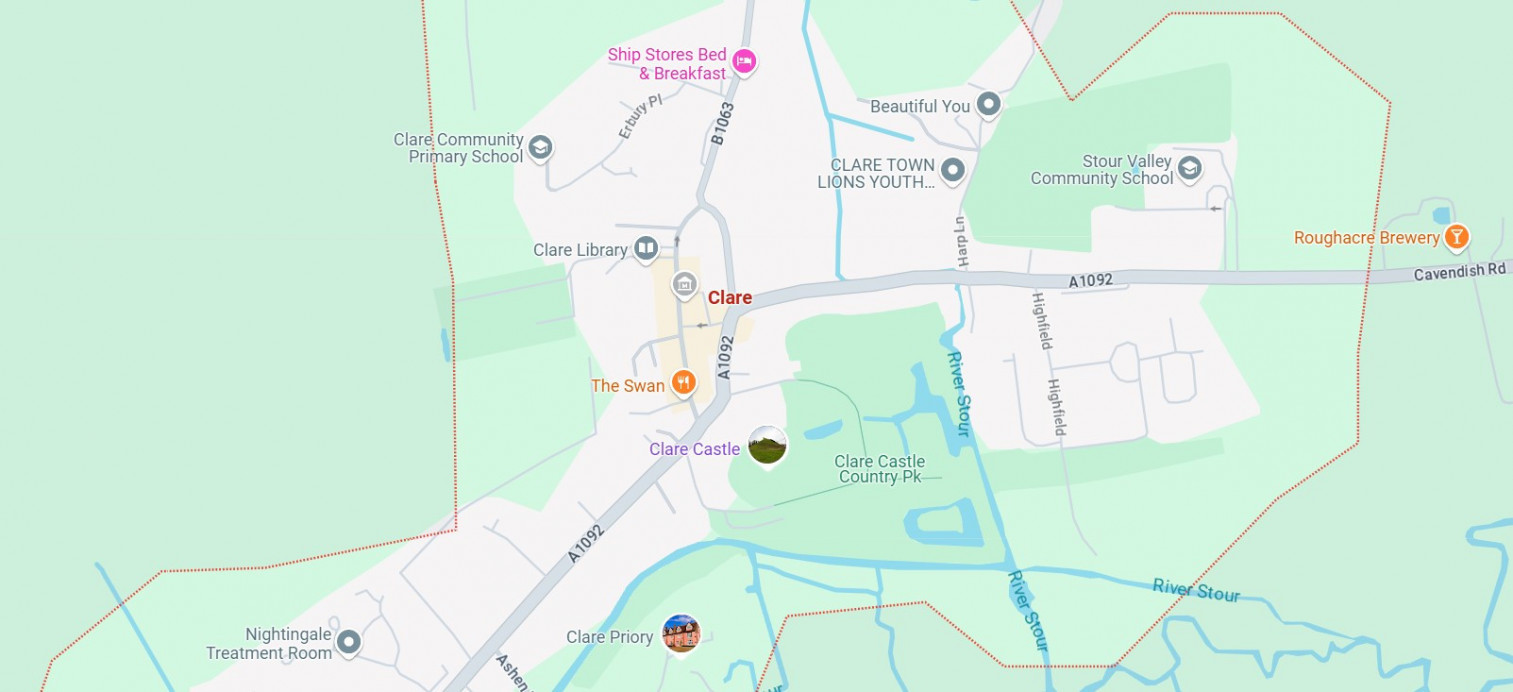
Task: Tap the Clare Library pin
Action: point(646,248)
